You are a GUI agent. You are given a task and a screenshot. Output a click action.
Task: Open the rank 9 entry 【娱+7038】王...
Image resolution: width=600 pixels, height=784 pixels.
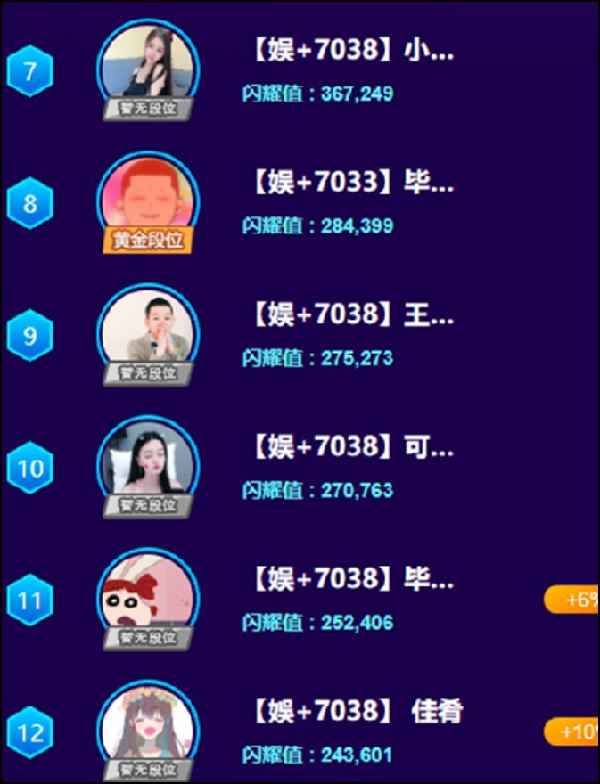point(349,316)
